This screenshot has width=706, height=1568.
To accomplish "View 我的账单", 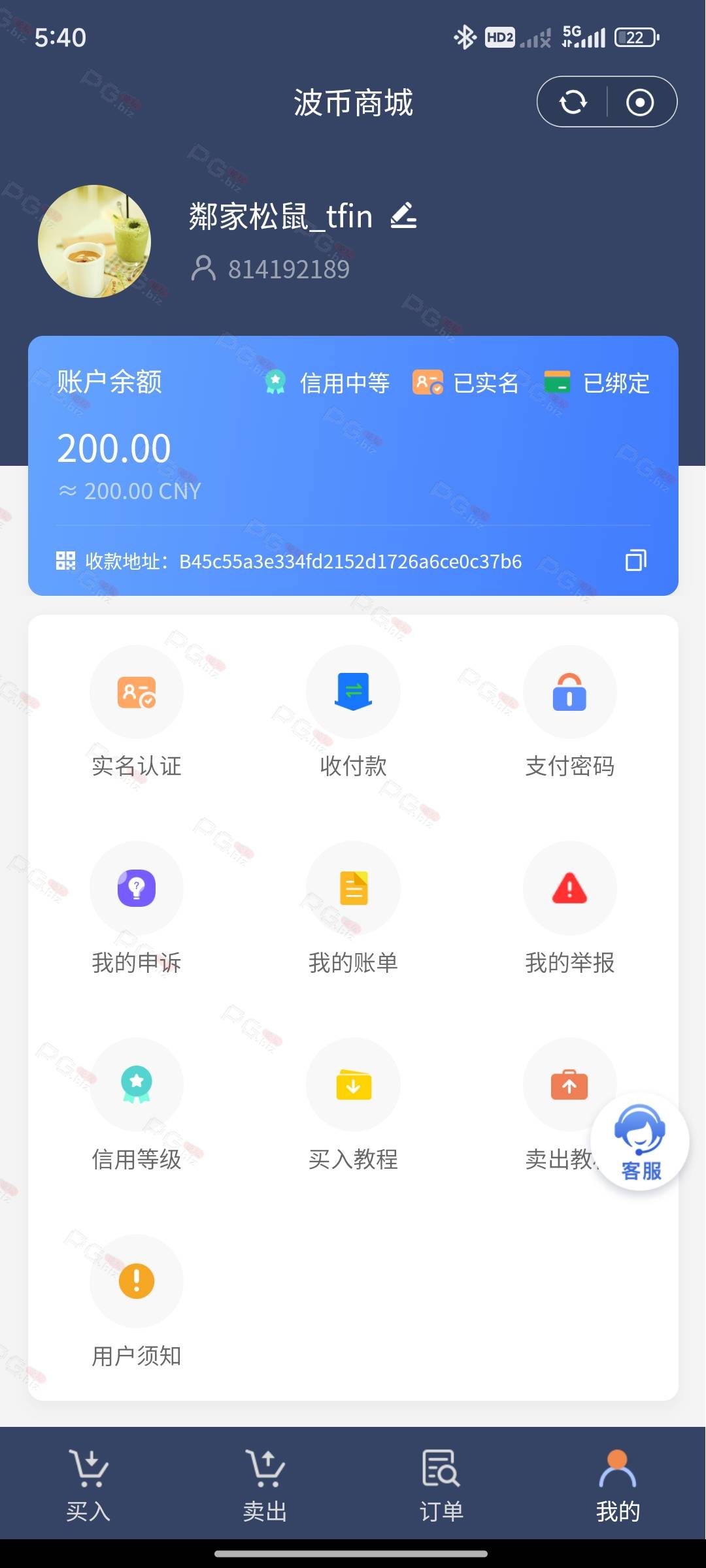I will click(353, 908).
